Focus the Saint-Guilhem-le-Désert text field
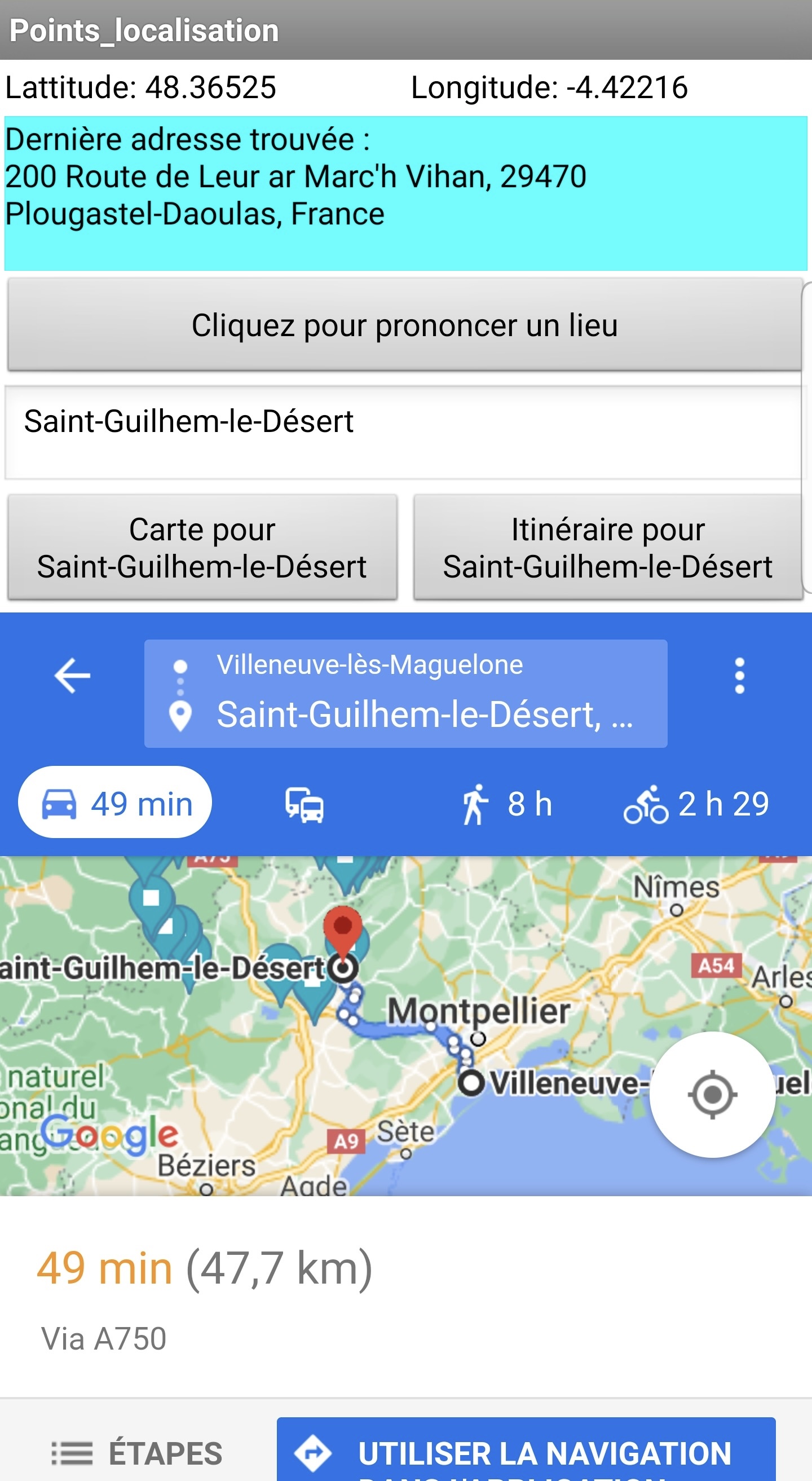This screenshot has width=812, height=1481. click(x=404, y=433)
